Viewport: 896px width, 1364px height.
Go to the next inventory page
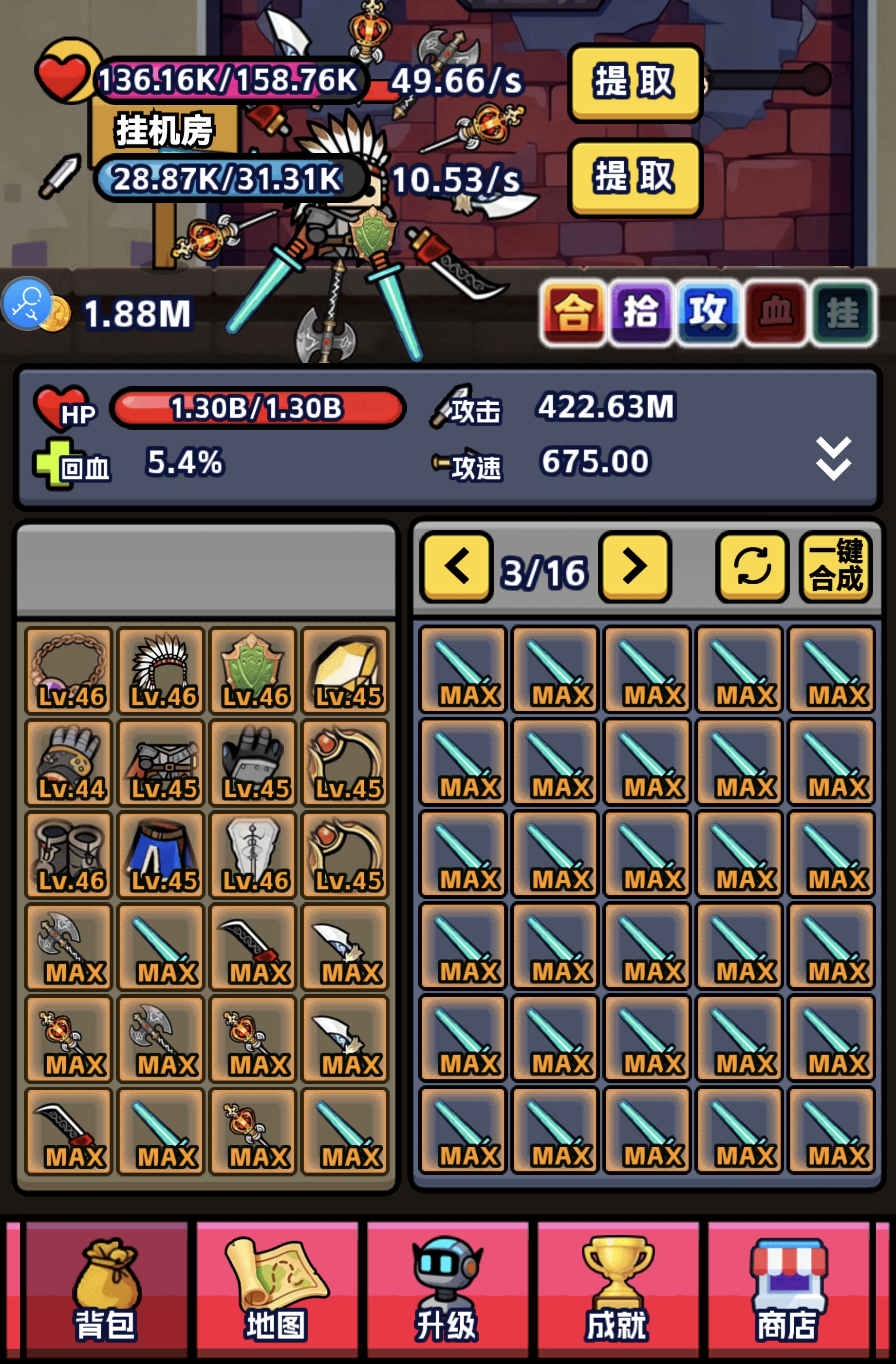[634, 566]
